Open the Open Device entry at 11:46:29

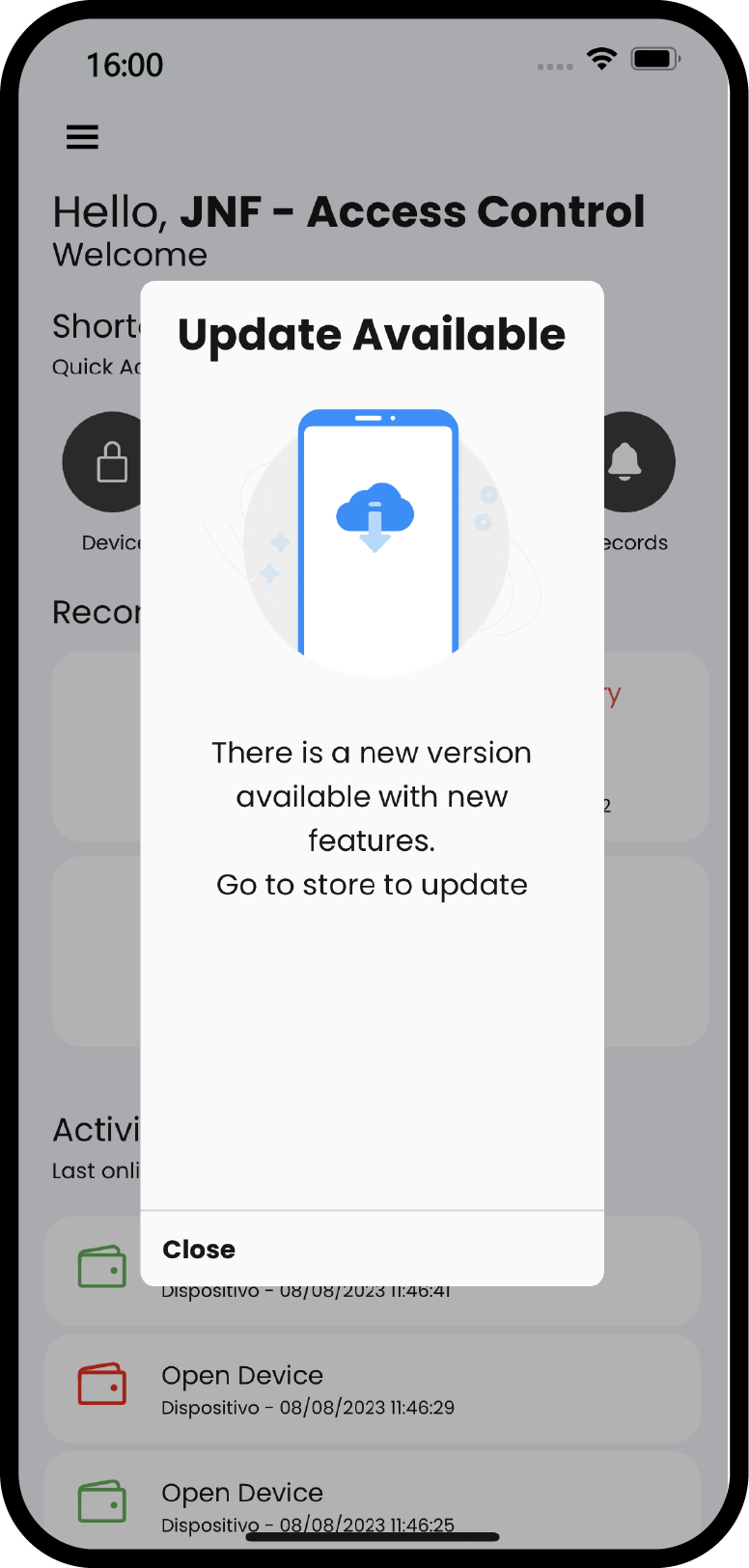coord(372,1389)
